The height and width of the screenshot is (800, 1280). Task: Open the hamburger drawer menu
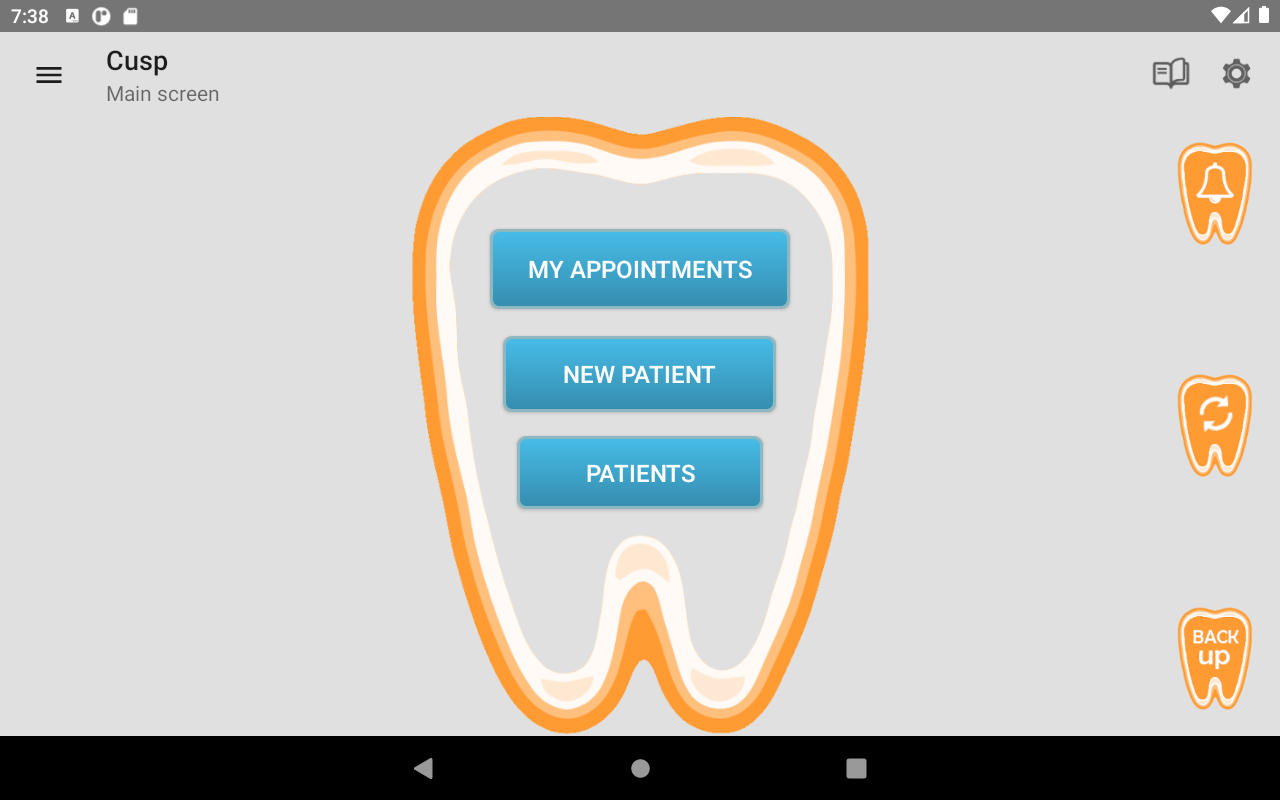coord(49,75)
